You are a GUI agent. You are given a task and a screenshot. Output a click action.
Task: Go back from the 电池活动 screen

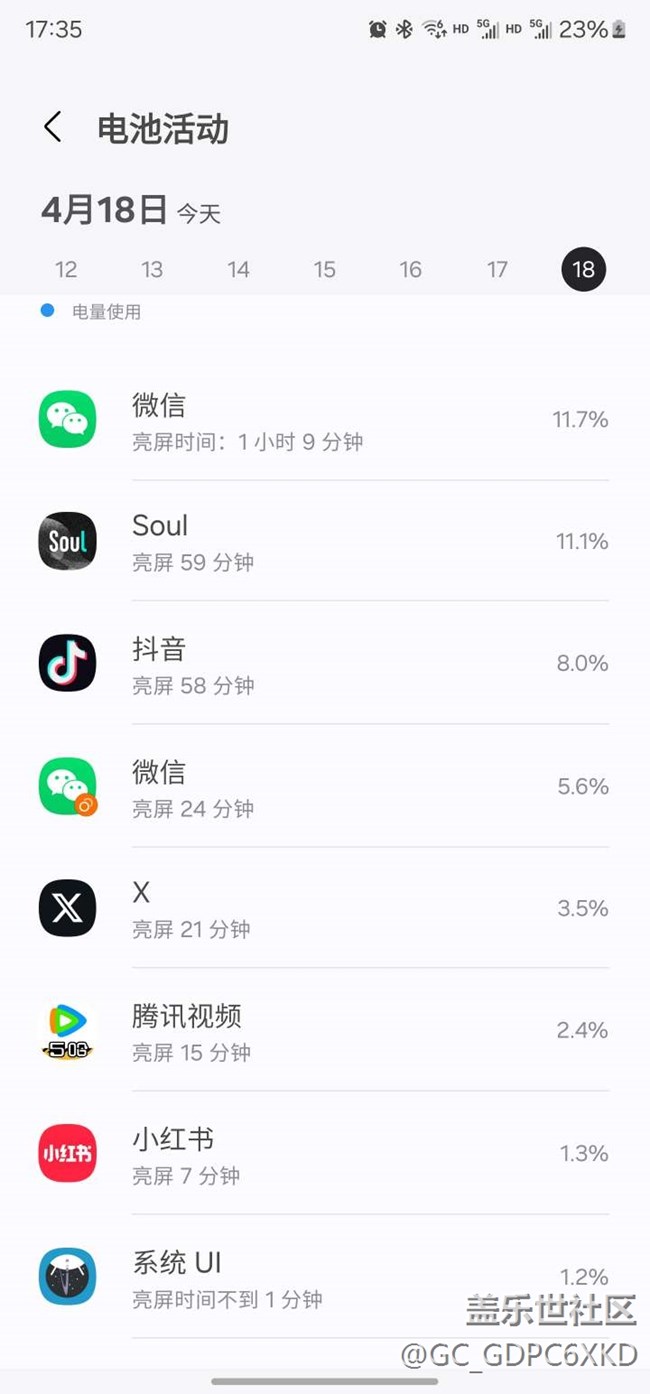[53, 127]
